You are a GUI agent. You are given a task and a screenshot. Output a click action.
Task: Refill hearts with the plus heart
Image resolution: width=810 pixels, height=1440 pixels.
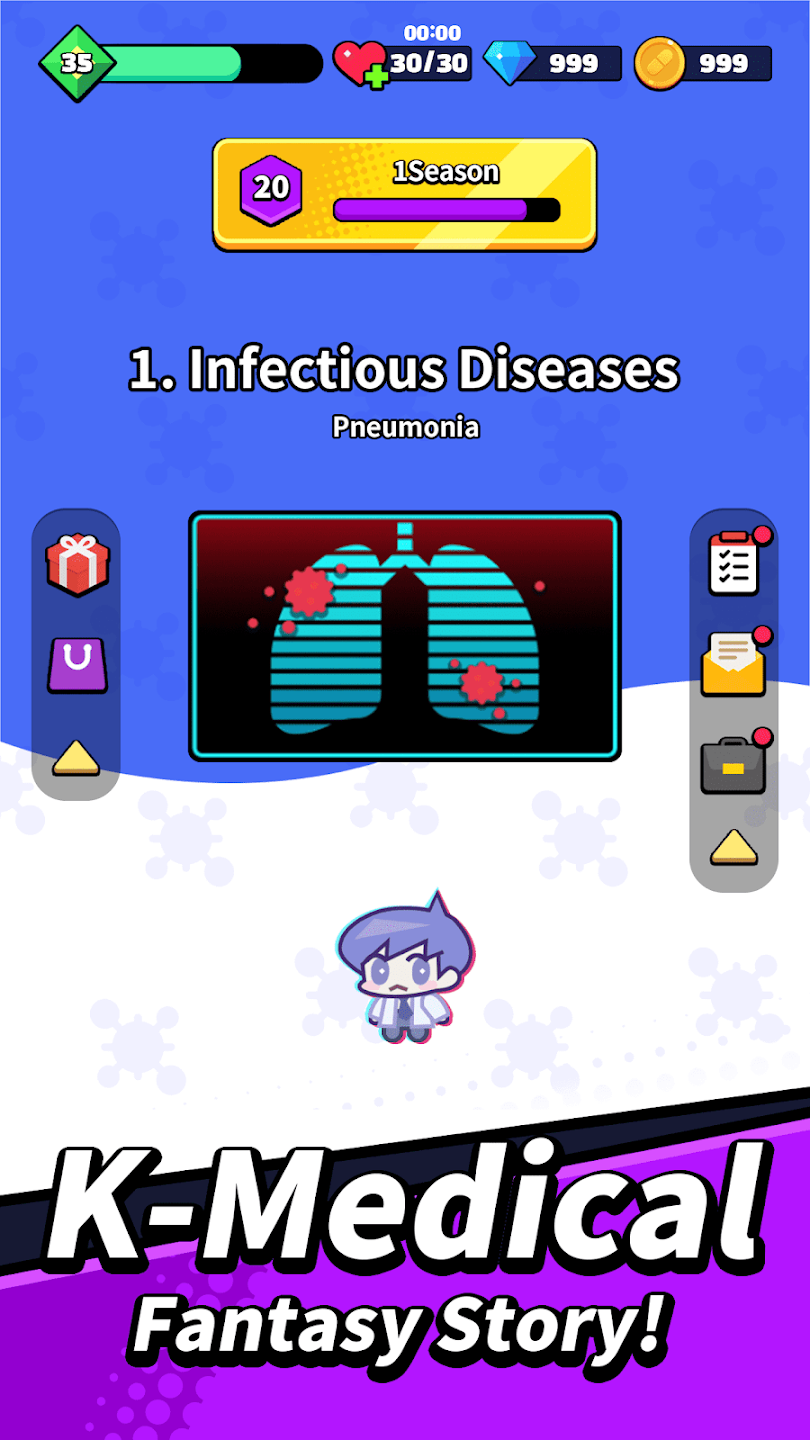[361, 64]
